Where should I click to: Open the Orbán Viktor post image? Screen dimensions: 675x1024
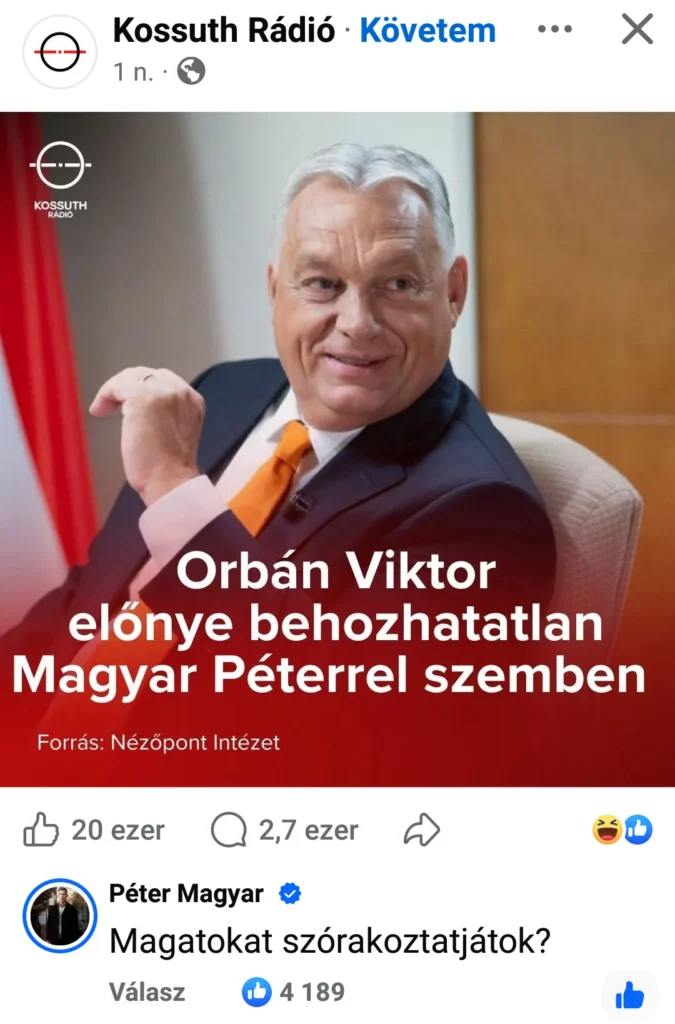(337, 448)
